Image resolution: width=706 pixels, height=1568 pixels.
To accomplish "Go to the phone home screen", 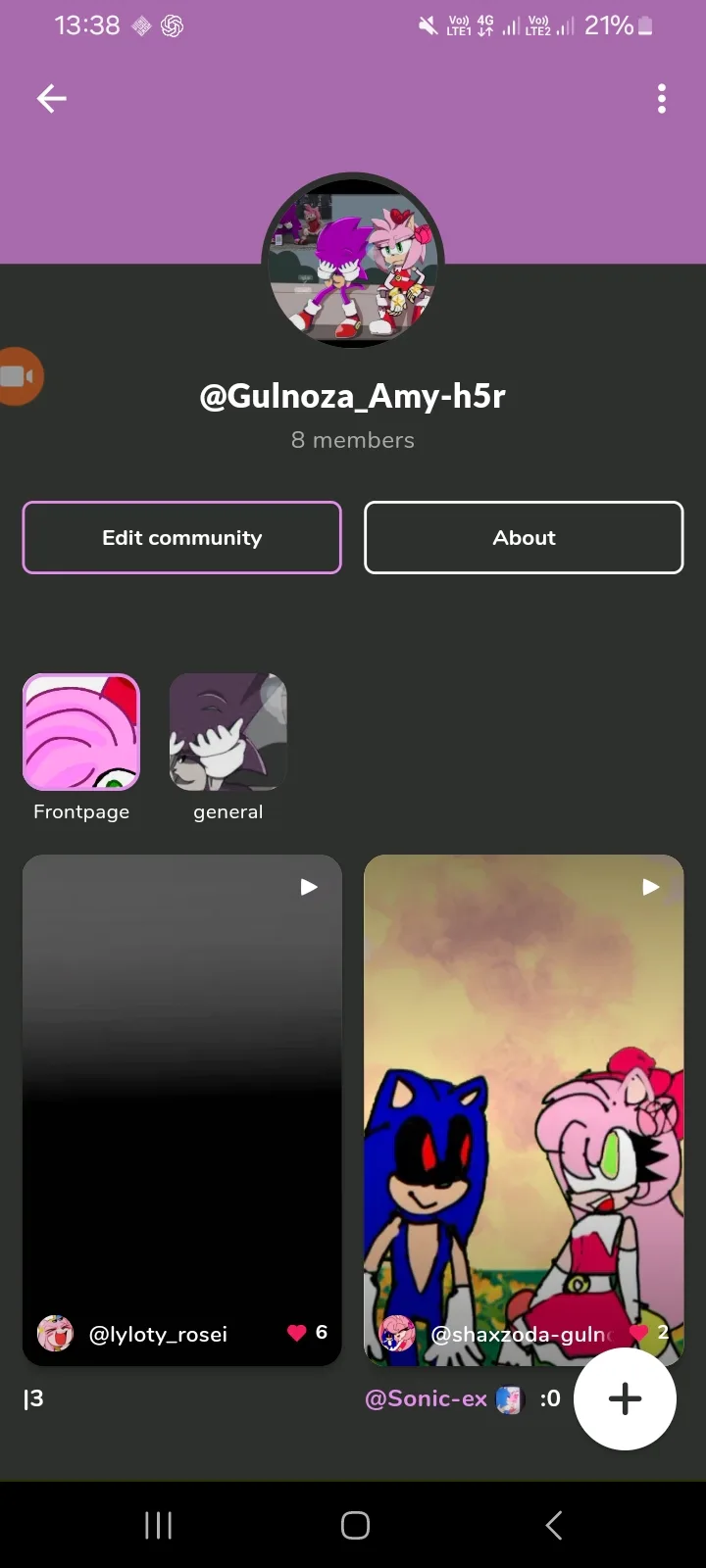I will click(x=355, y=1525).
